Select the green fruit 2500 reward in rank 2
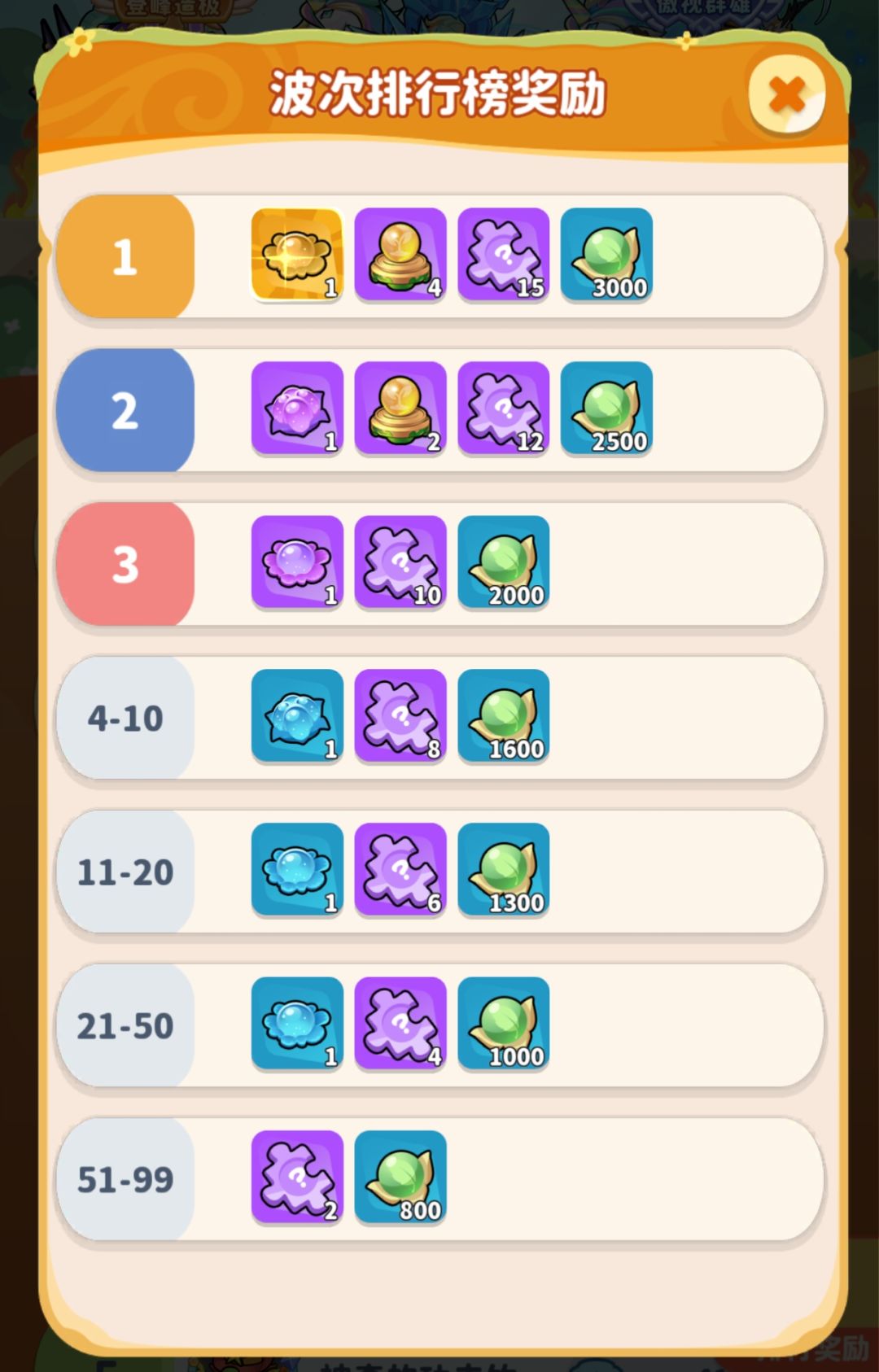Screen dimensions: 879x1372 pos(607,410)
